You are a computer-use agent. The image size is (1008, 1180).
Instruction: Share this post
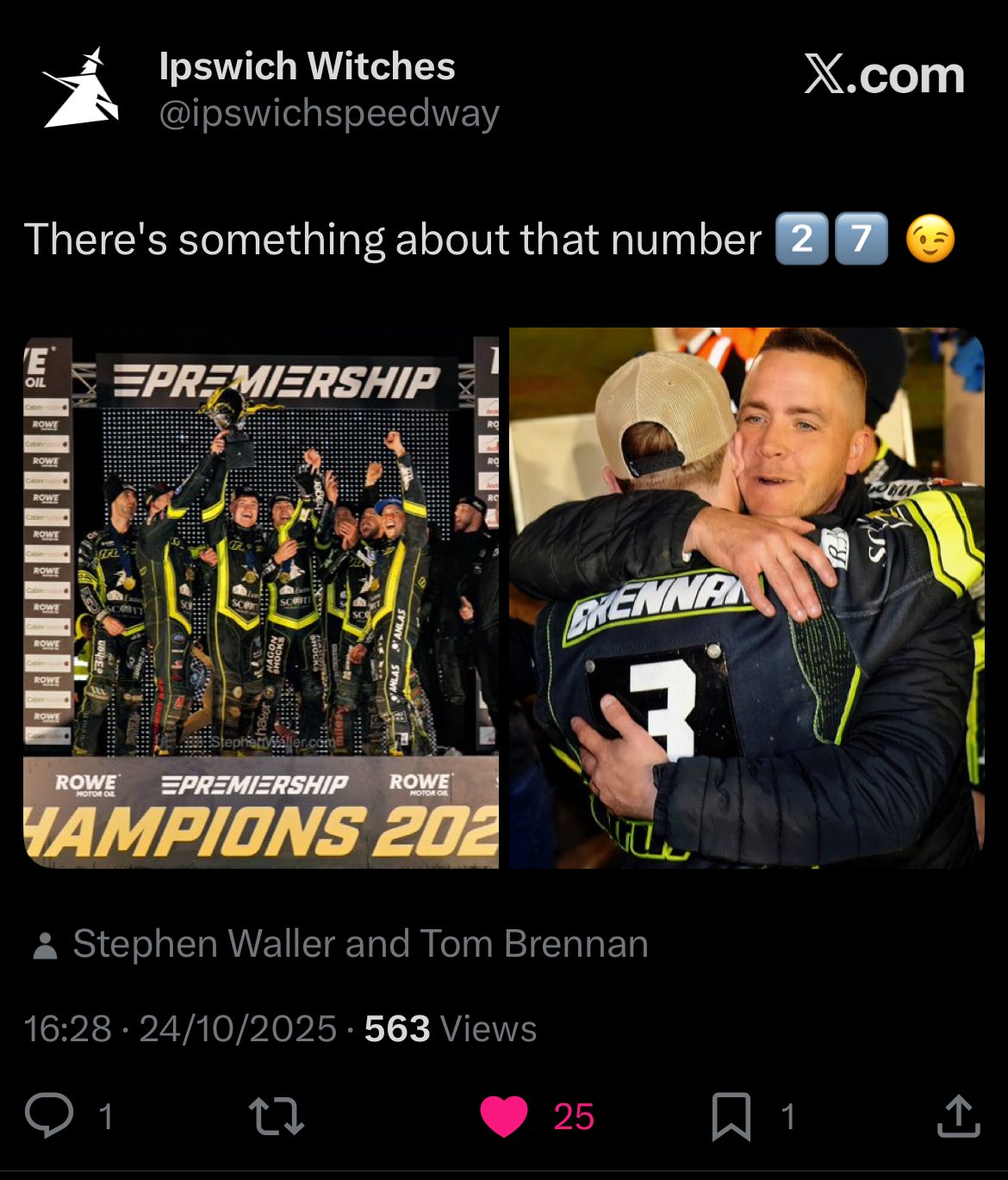957,1115
